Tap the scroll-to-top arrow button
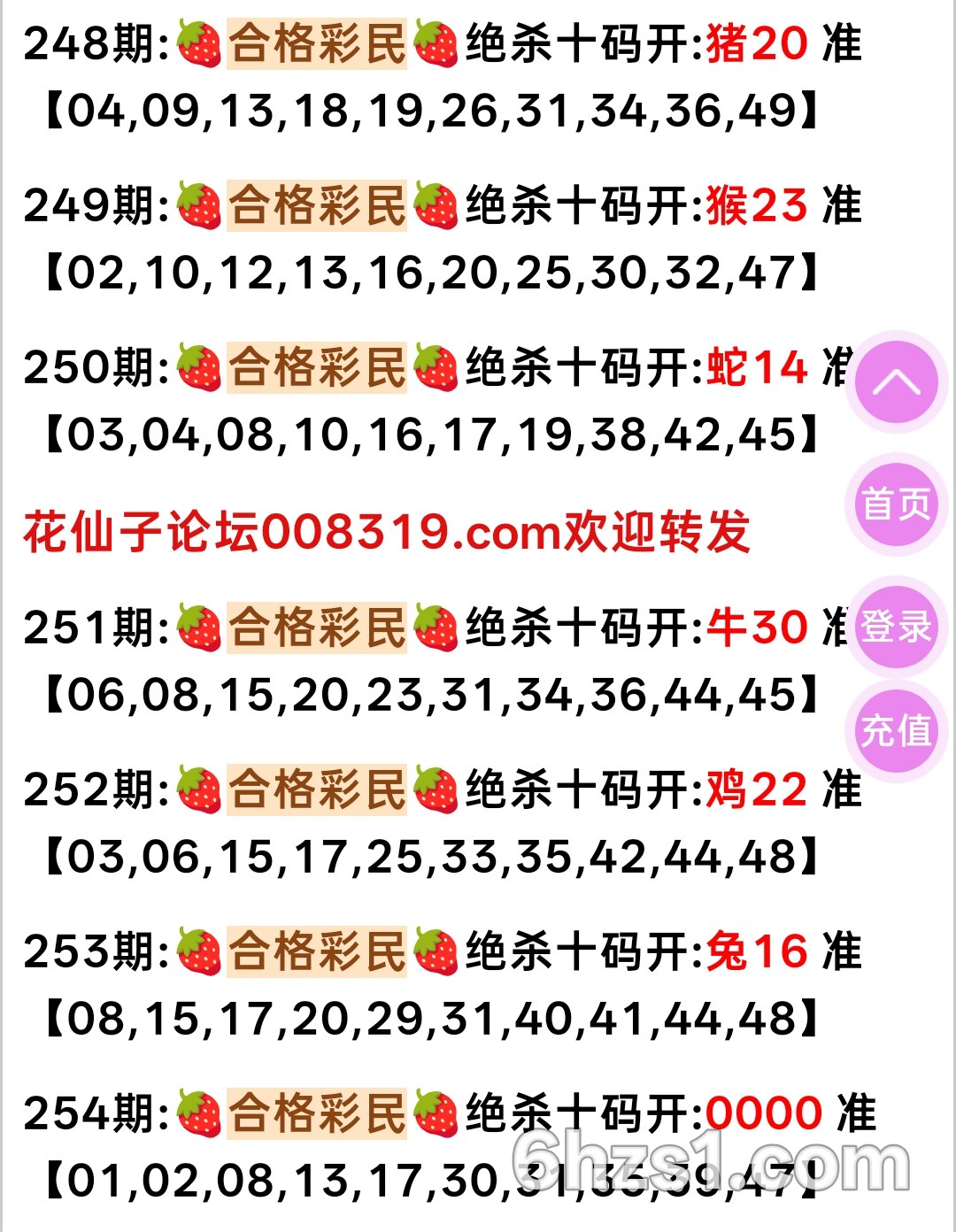The image size is (956, 1232). coord(896,382)
